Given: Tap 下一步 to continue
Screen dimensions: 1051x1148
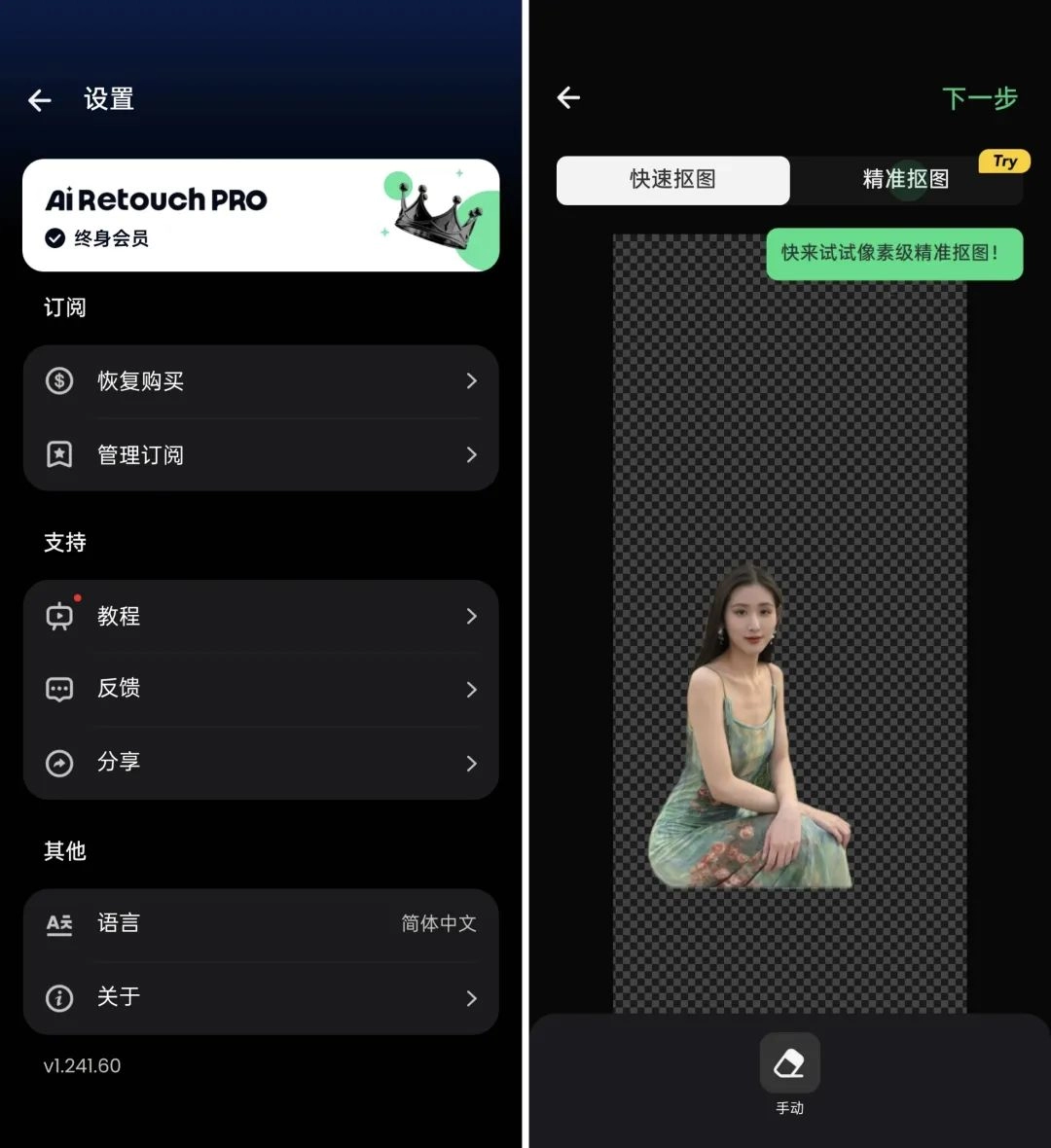Looking at the screenshot, I should click(979, 98).
